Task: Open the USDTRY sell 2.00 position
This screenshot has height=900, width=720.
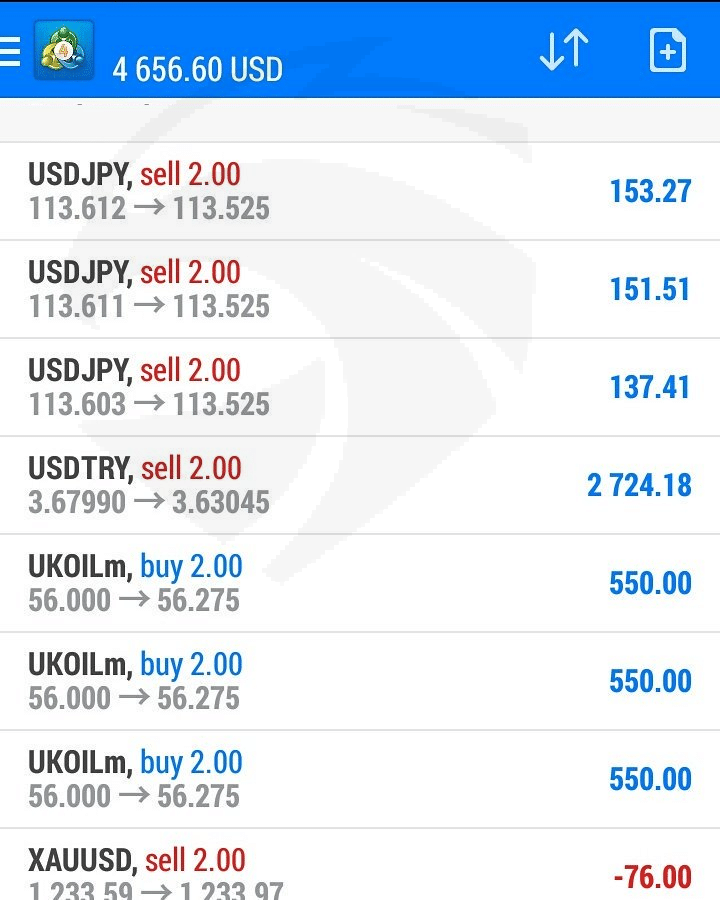Action: (x=360, y=485)
